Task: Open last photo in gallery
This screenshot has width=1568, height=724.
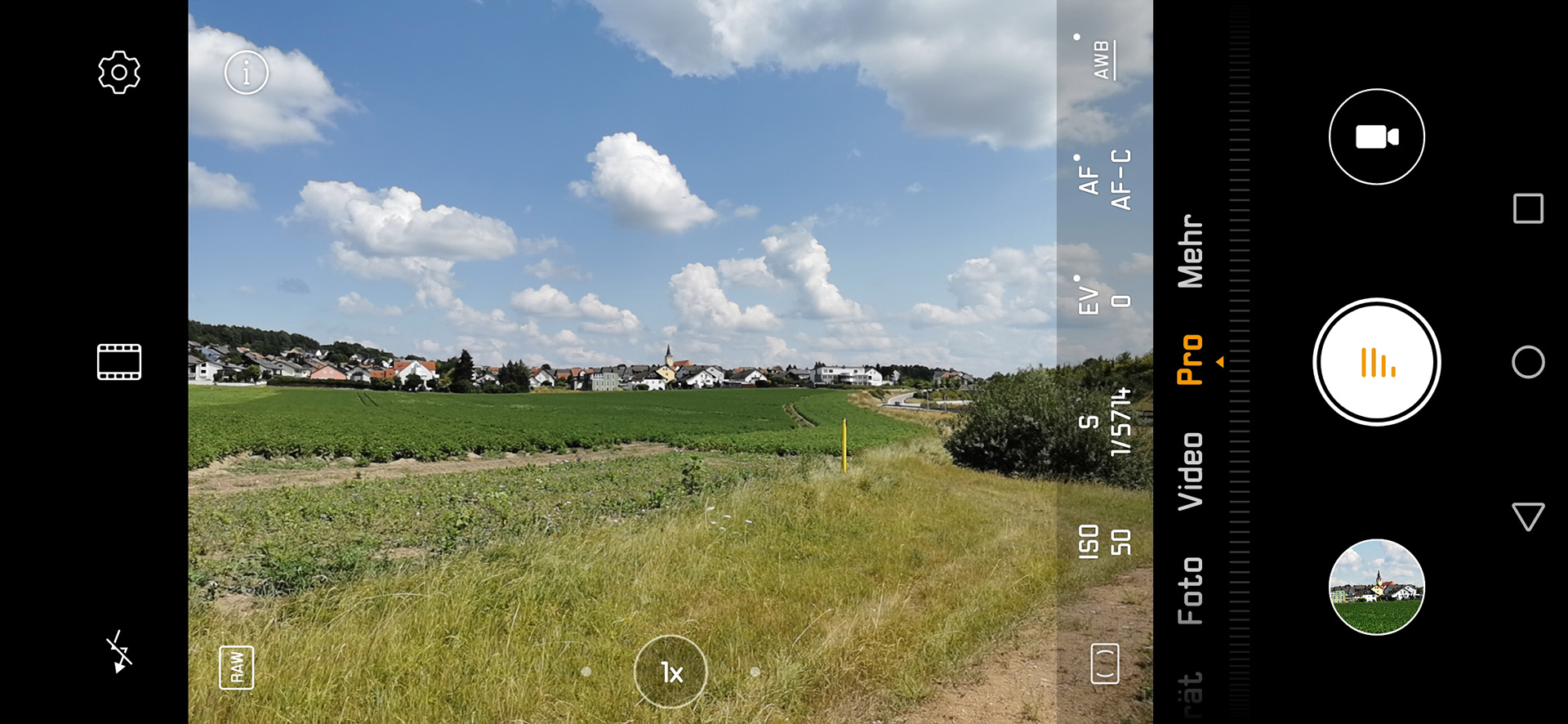Action: click(x=1376, y=587)
